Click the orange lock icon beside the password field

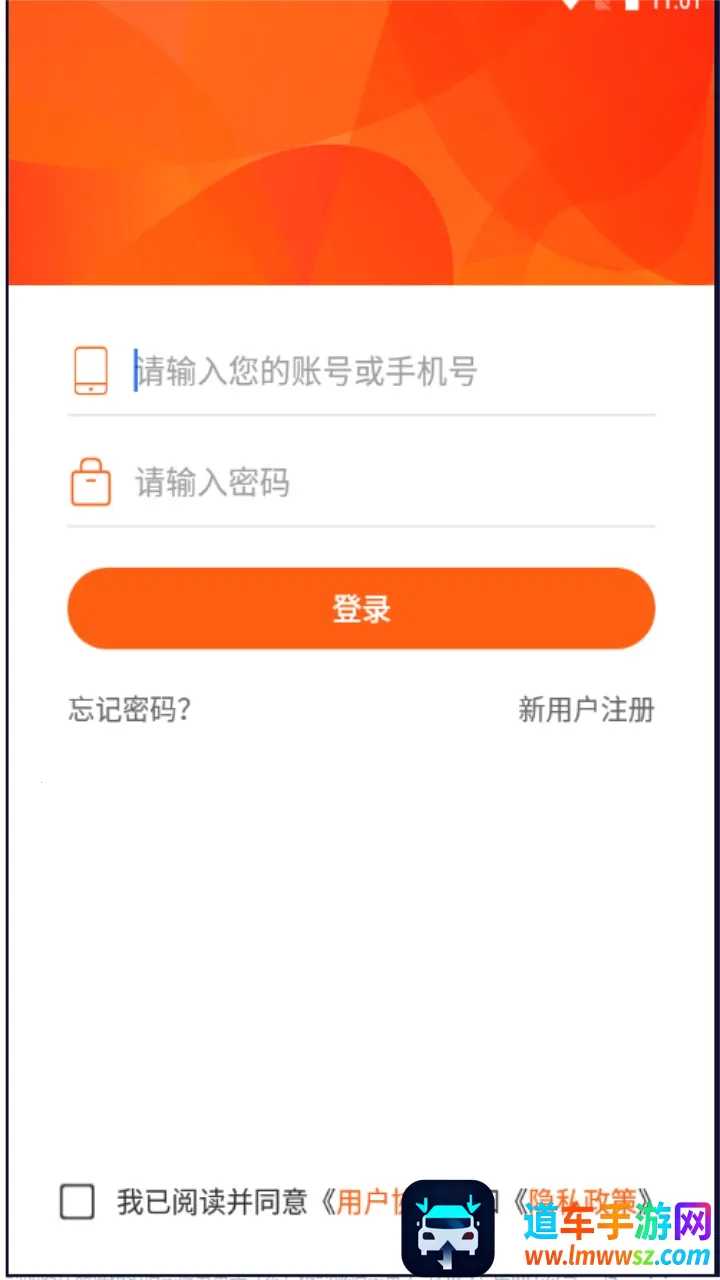(90, 482)
